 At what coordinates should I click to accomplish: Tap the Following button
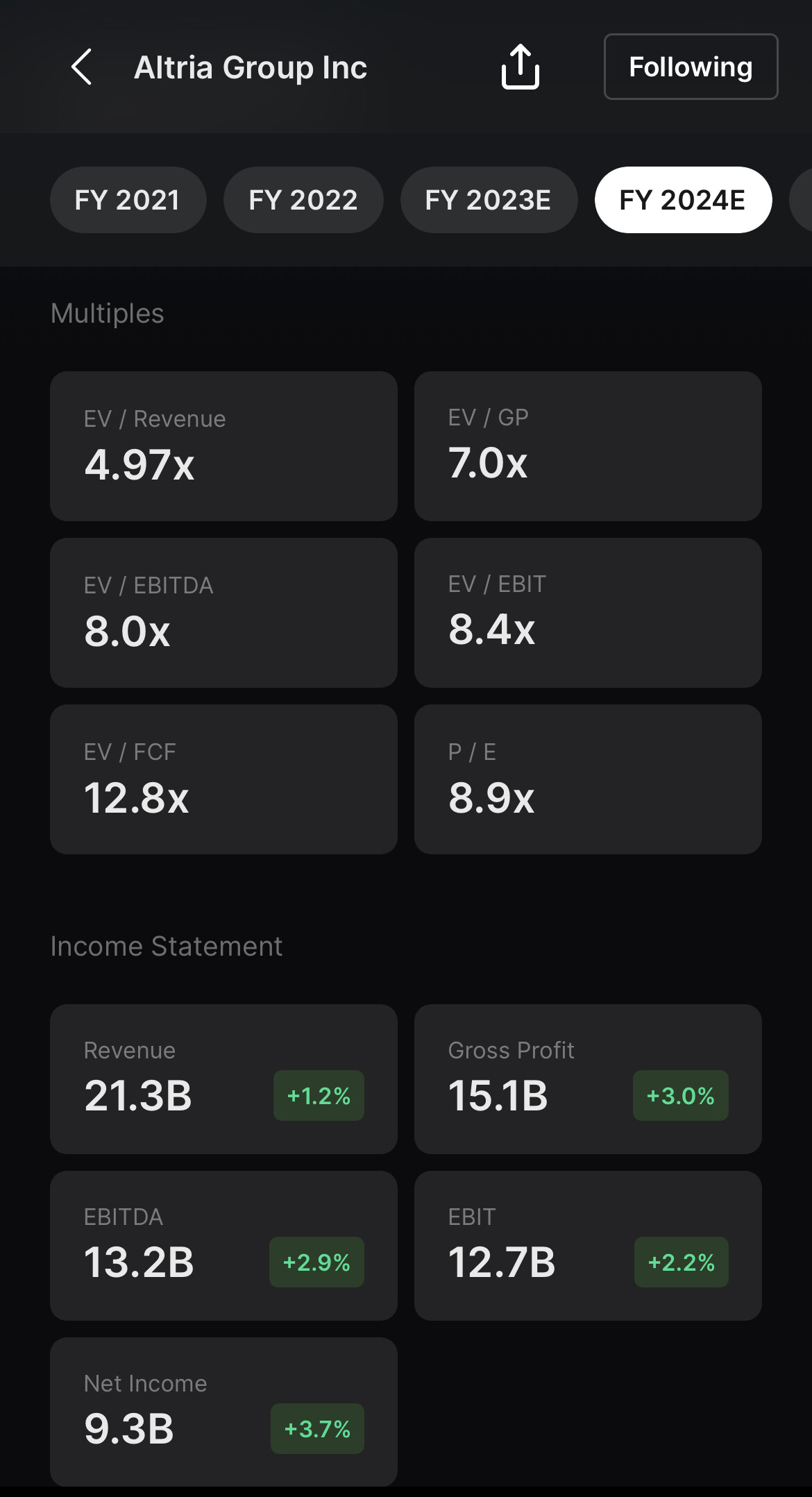pos(691,67)
